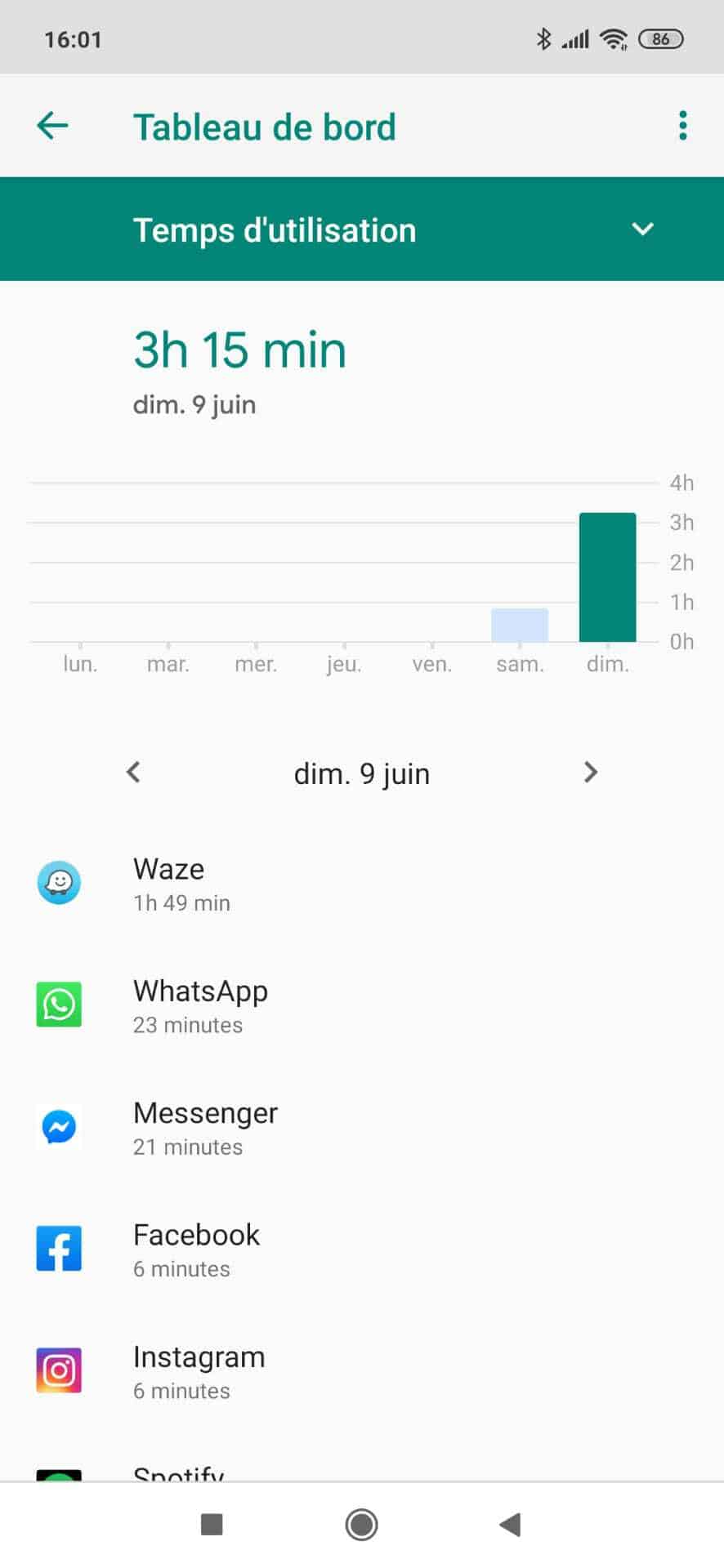Select the Saturday bar in the chart

point(520,625)
